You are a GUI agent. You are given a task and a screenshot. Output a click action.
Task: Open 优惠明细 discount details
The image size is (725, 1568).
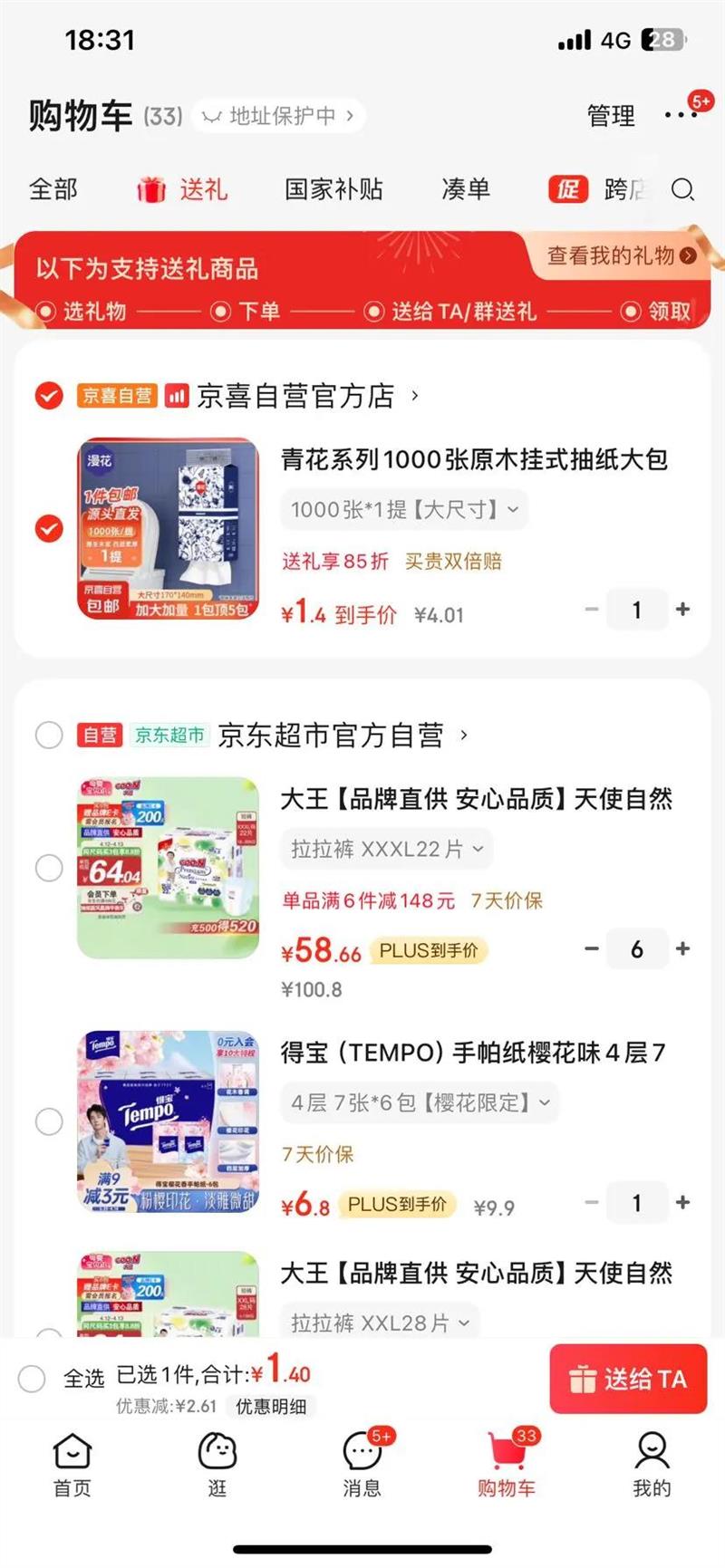(271, 1407)
